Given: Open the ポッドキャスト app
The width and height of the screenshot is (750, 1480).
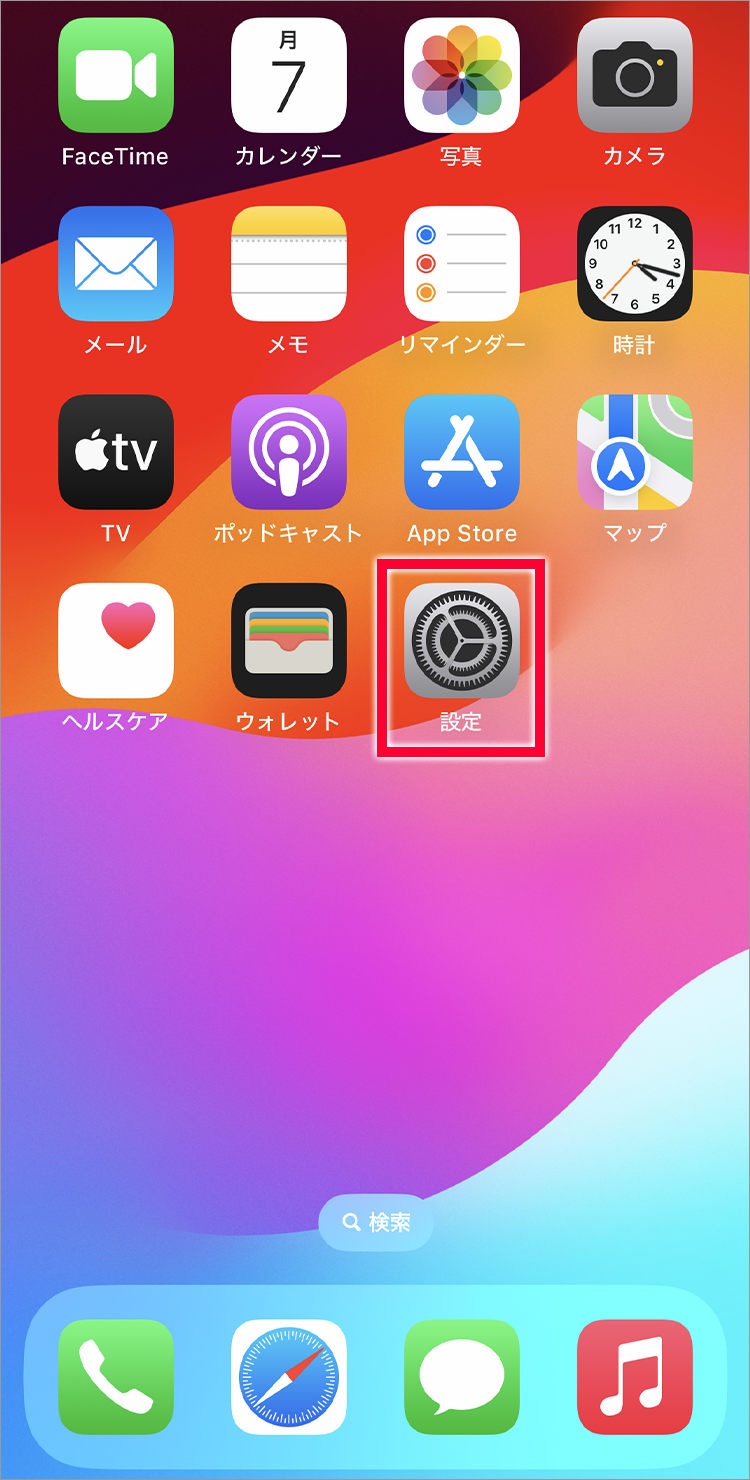Looking at the screenshot, I should click(x=289, y=452).
